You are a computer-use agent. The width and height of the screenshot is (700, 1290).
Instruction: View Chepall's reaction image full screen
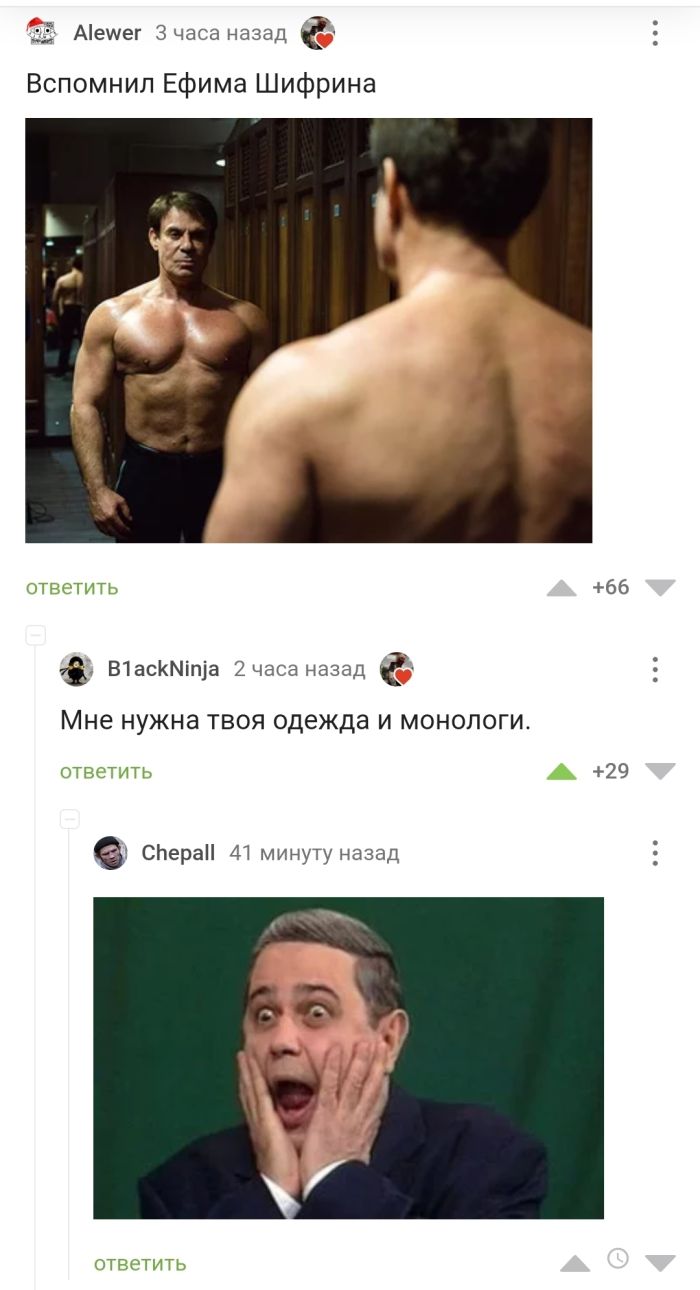tap(348, 1057)
